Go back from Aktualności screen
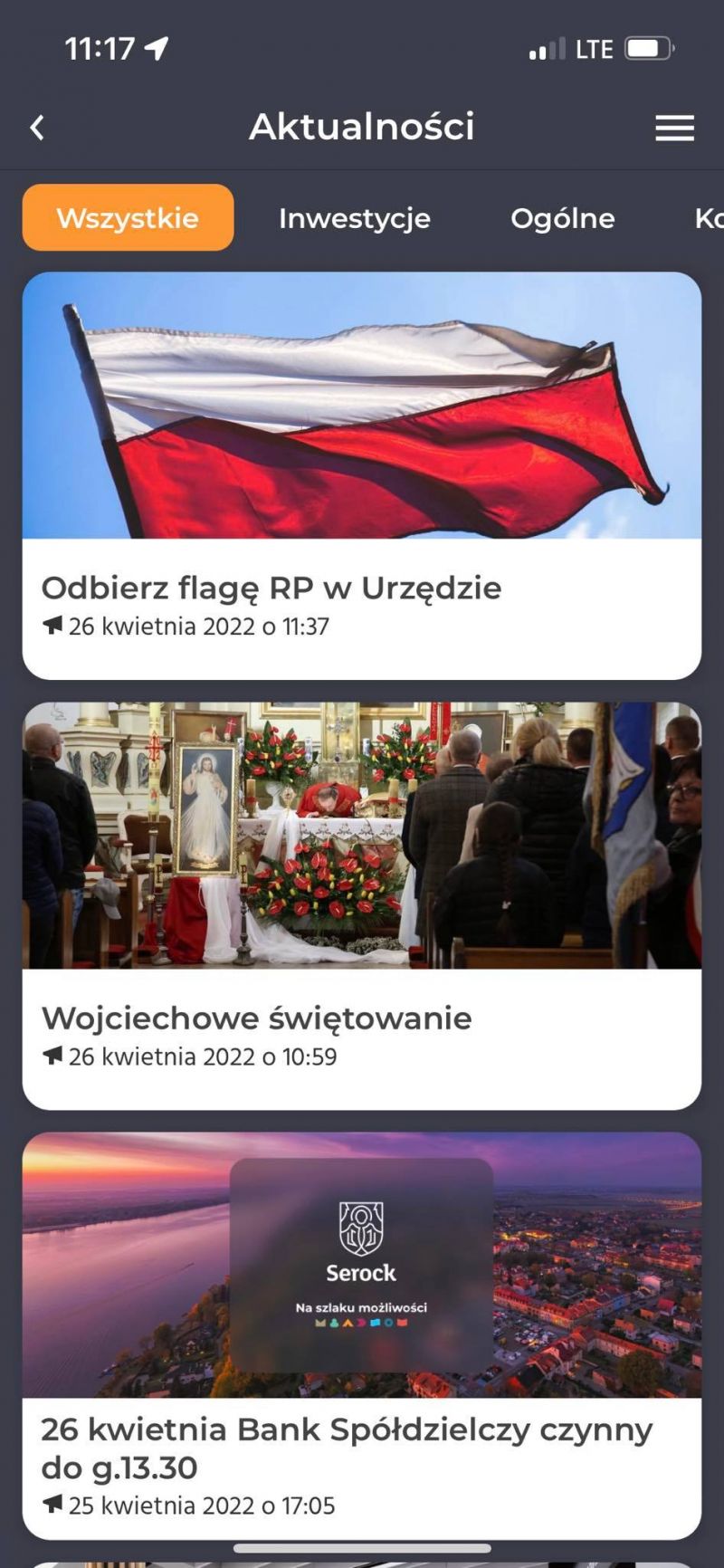The width and height of the screenshot is (724, 1568). (x=37, y=128)
